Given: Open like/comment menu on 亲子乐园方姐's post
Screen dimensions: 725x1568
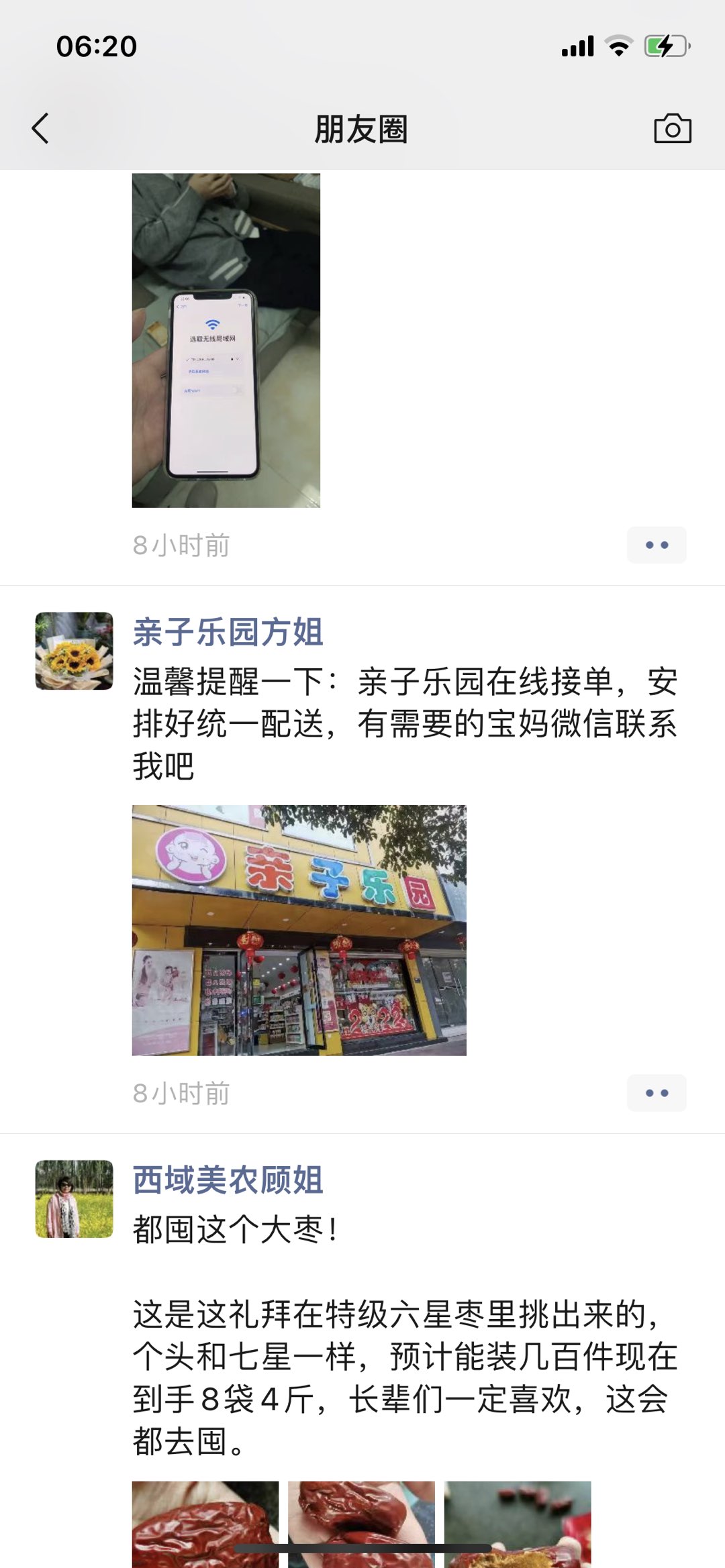Looking at the screenshot, I should point(656,1093).
